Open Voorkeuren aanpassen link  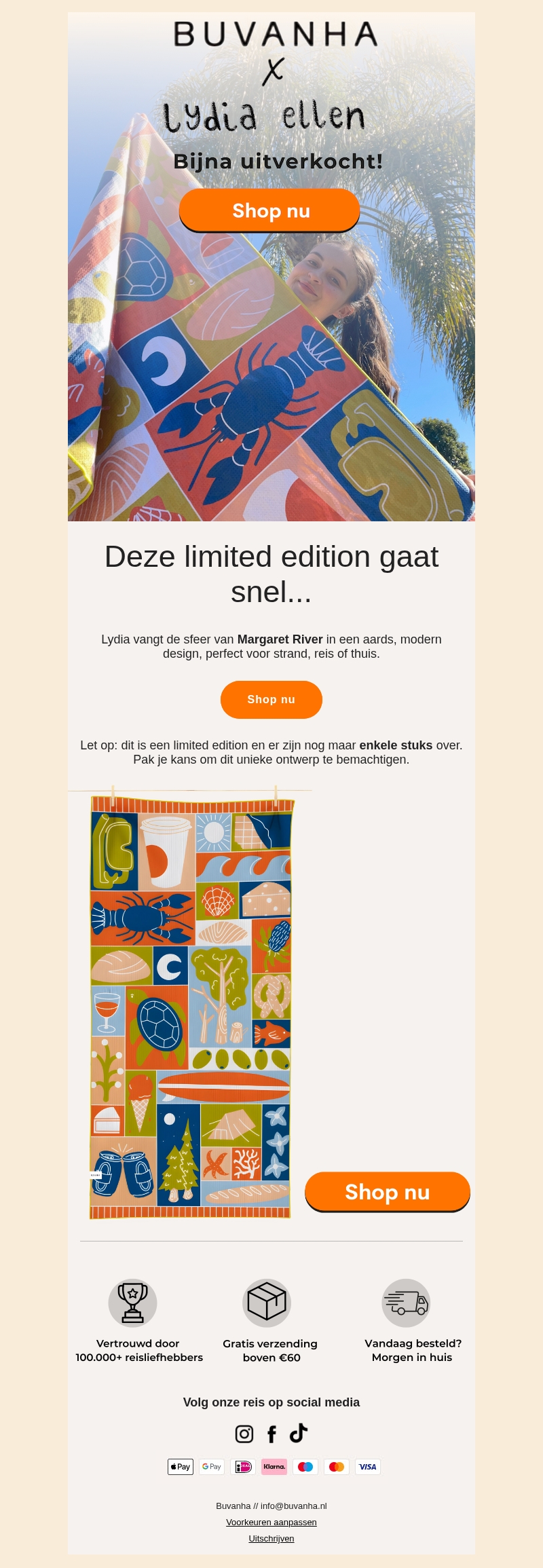pyautogui.click(x=271, y=1522)
